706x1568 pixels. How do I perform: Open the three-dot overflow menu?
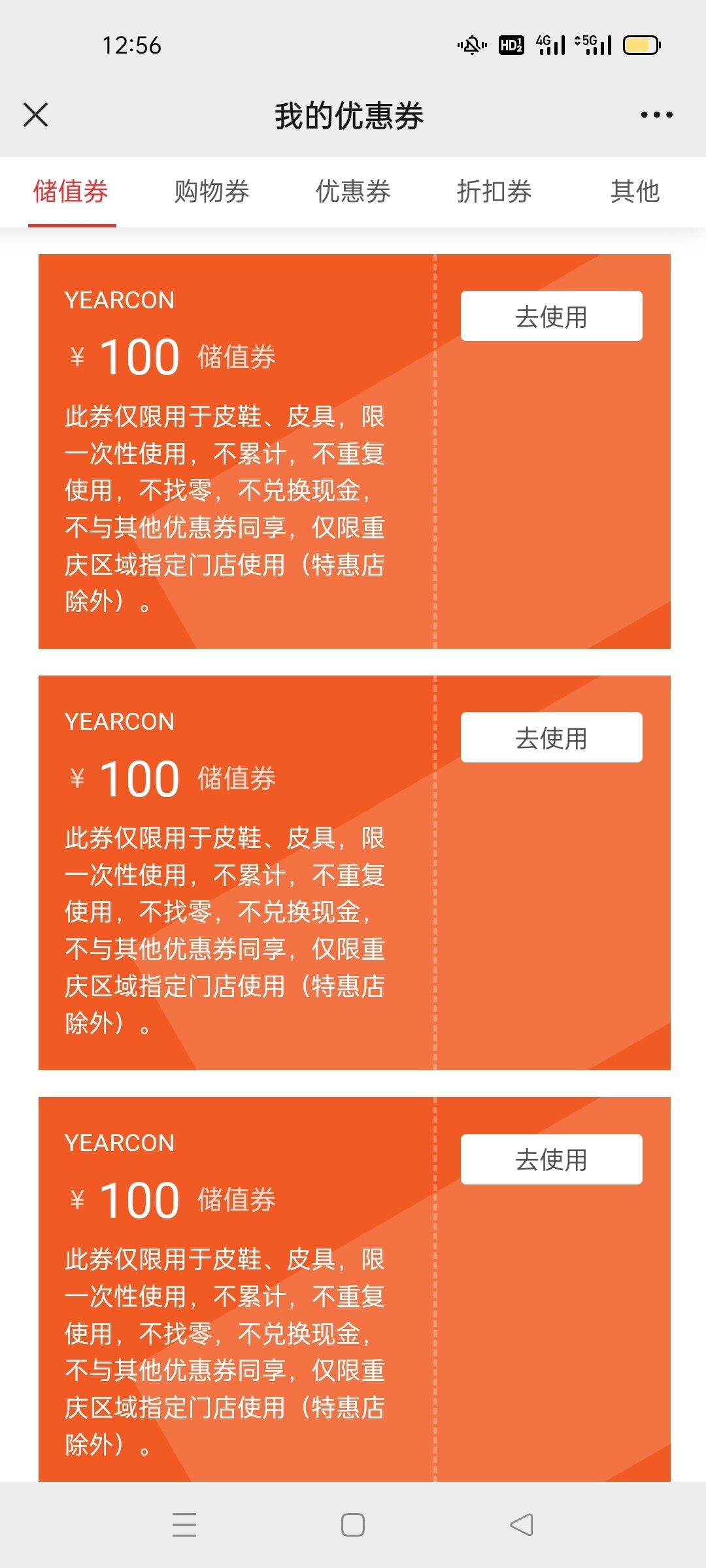(x=656, y=115)
